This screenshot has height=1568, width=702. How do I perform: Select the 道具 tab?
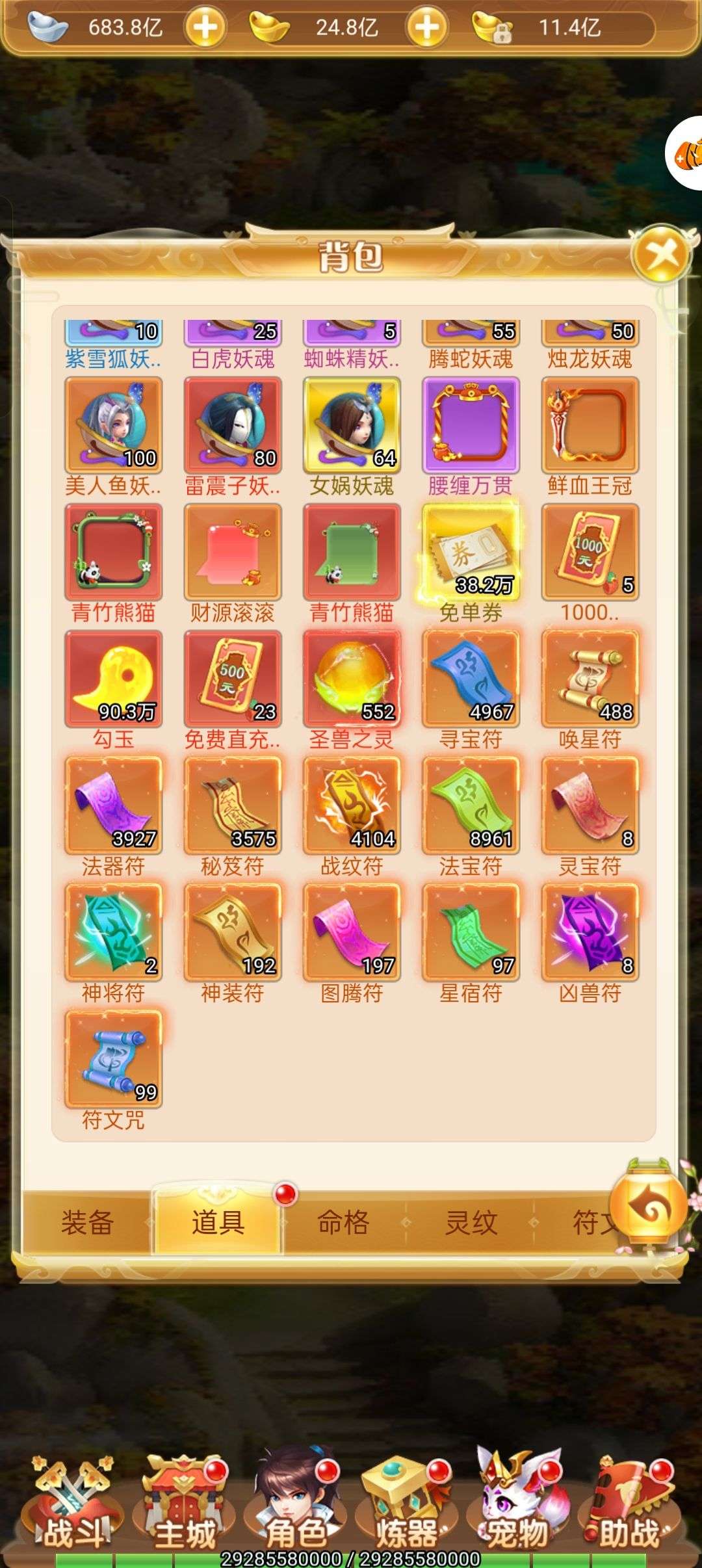point(218,1223)
